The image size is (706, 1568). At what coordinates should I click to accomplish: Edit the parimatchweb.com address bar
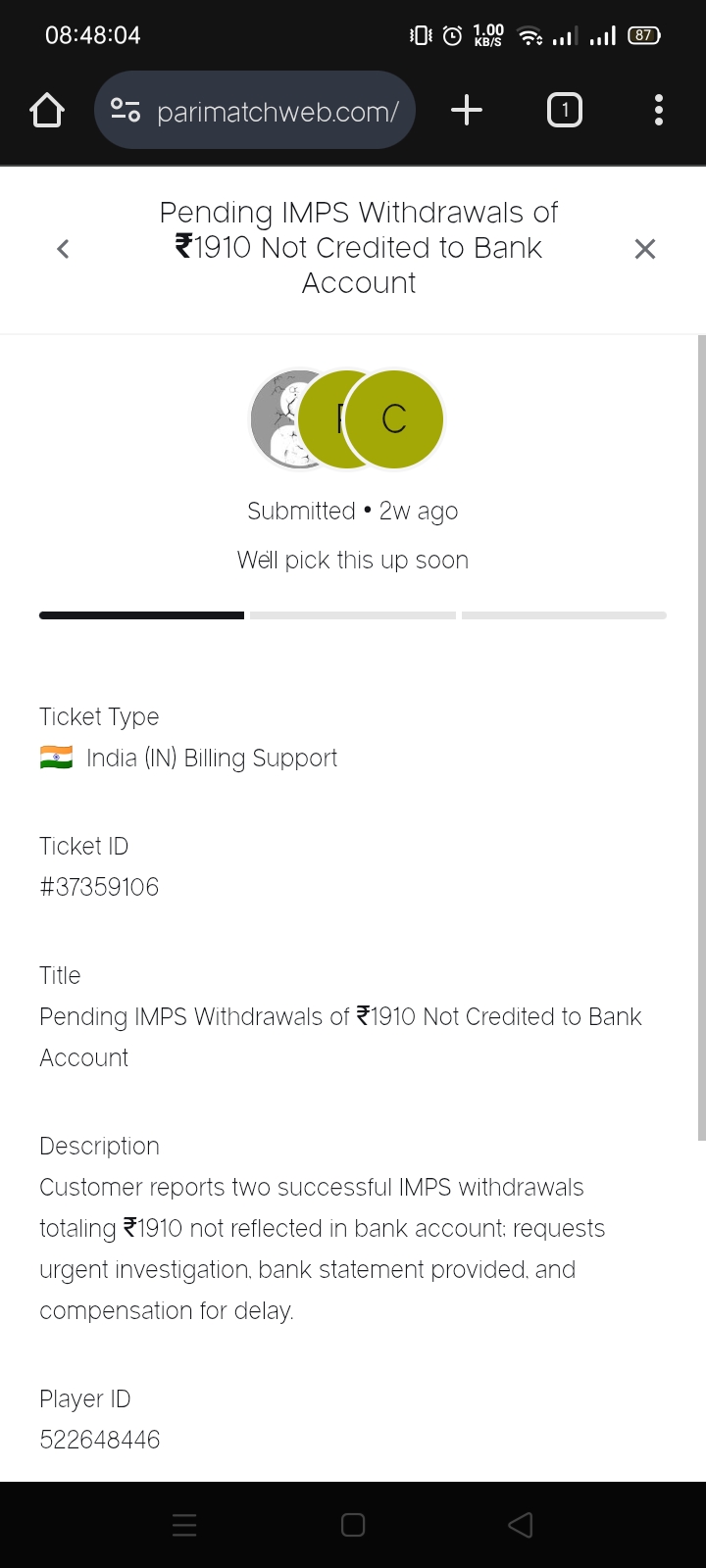(277, 112)
